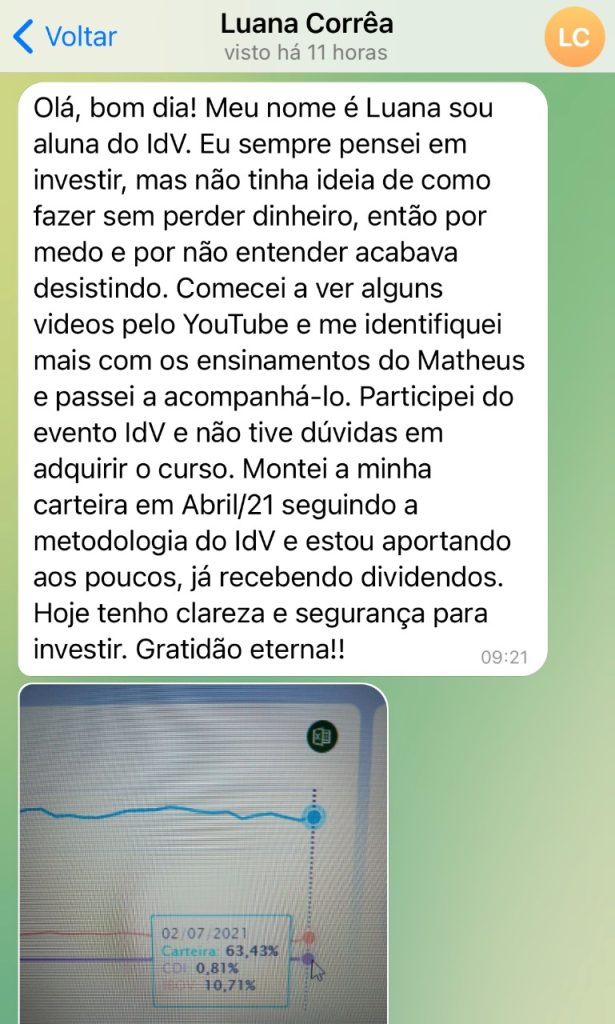Open Luana Corrêa's profile avatar
The height and width of the screenshot is (1024, 615).
click(575, 37)
